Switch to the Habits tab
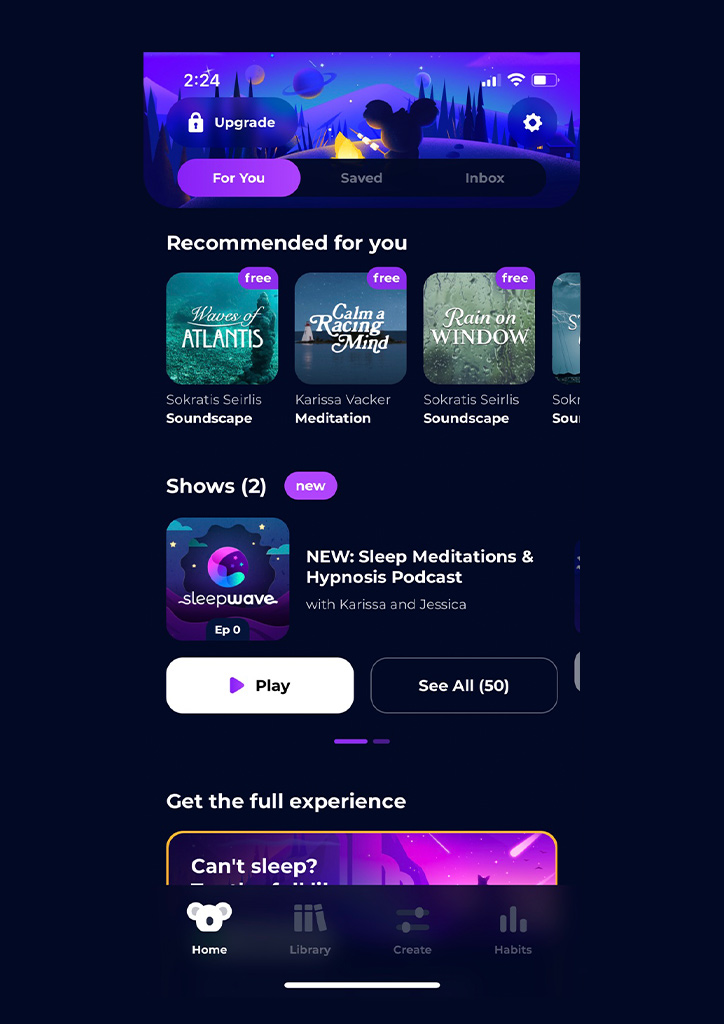The height and width of the screenshot is (1024, 724). 513,929
